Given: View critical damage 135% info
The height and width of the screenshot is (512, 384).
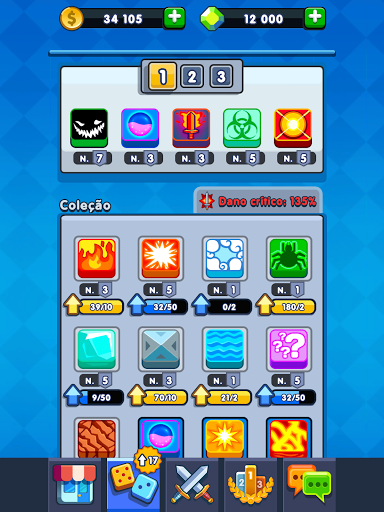Looking at the screenshot, I should pyautogui.click(x=258, y=201).
